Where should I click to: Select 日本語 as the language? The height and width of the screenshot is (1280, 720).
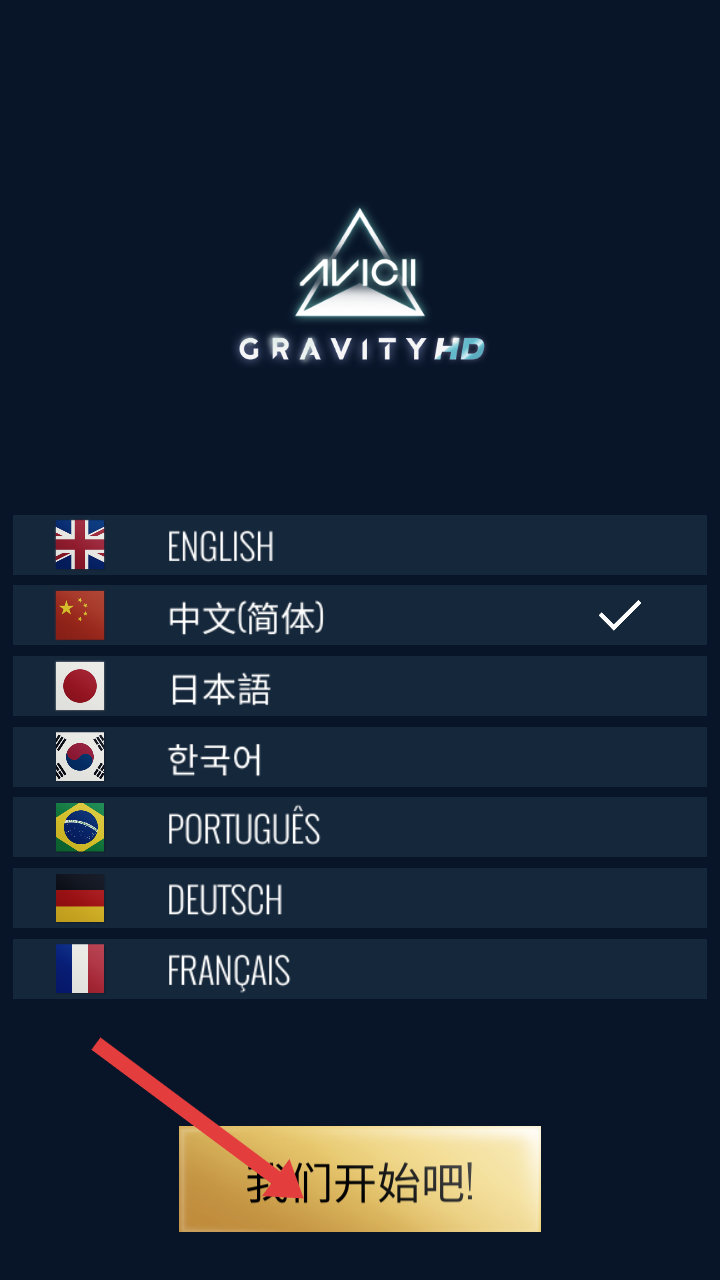(x=360, y=686)
